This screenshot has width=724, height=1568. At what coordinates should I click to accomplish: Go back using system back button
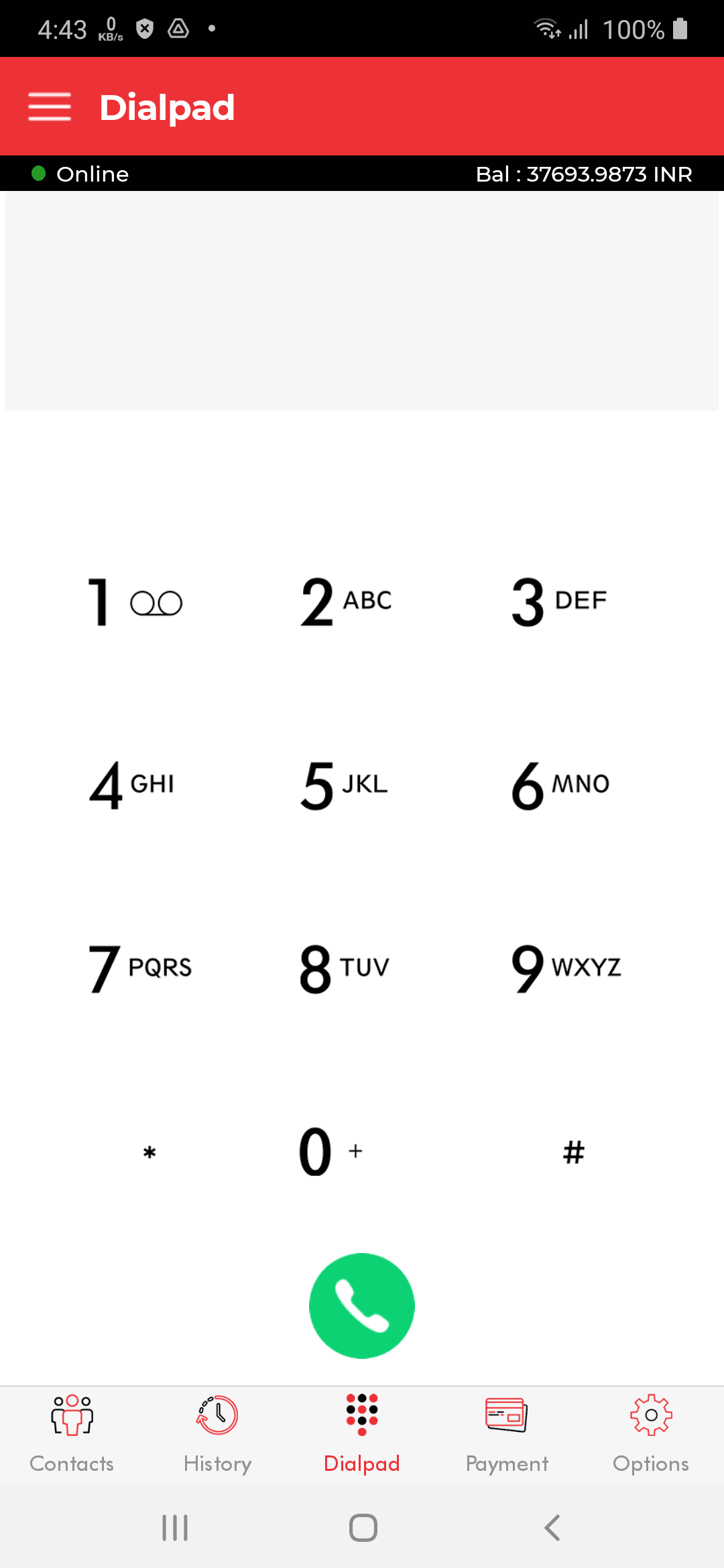click(x=552, y=1528)
